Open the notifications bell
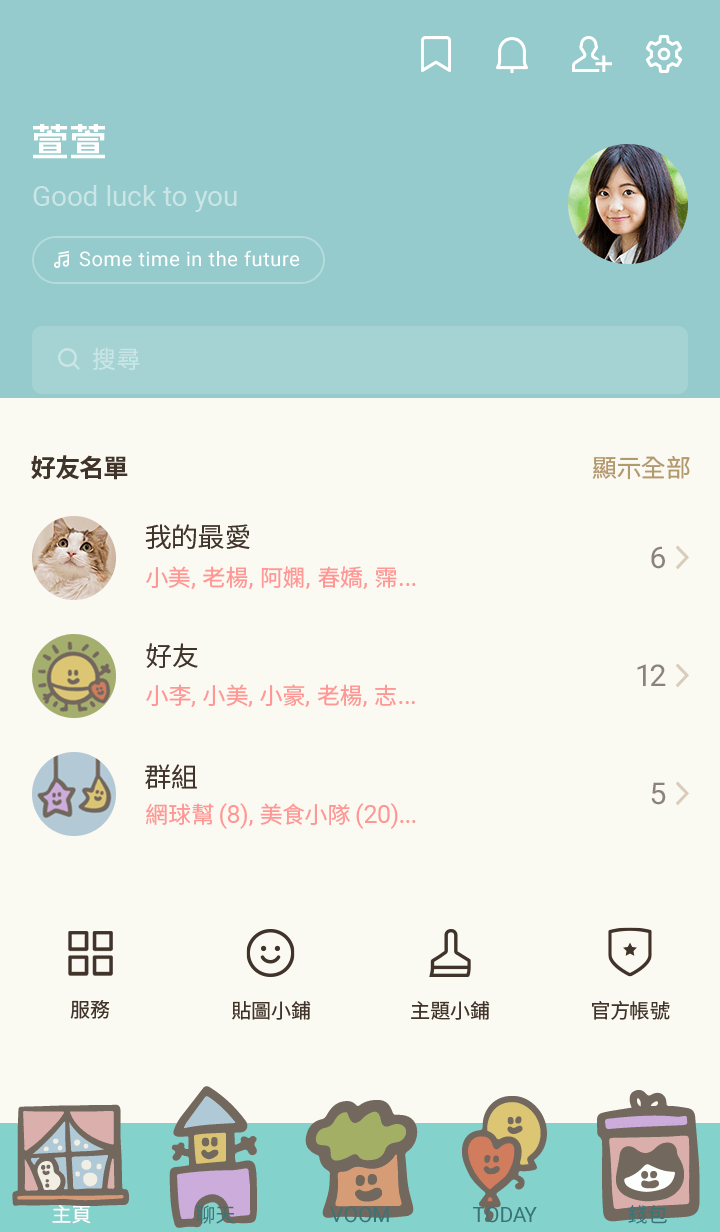720x1232 pixels. [x=512, y=55]
